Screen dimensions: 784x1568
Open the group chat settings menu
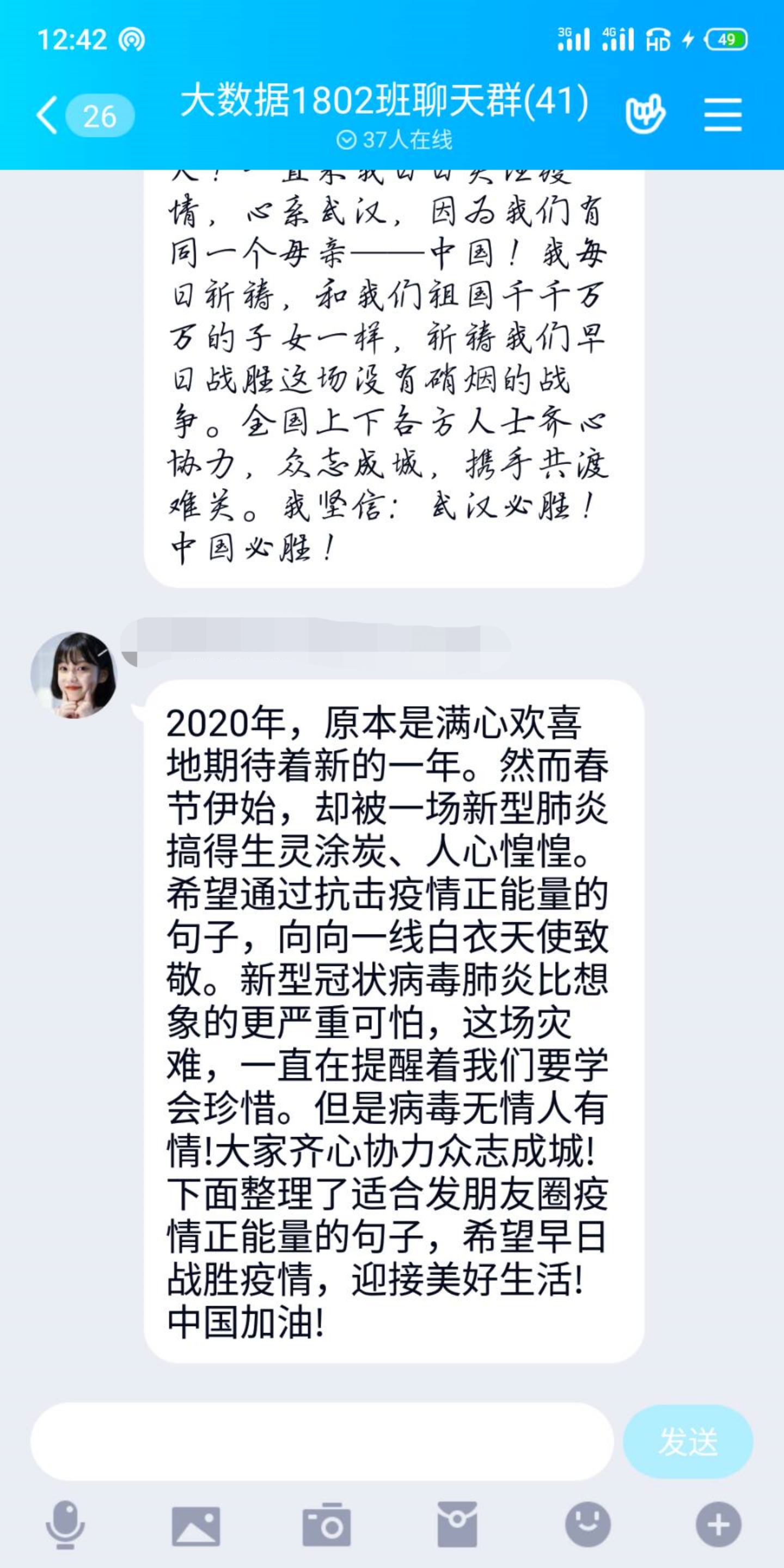[x=722, y=114]
